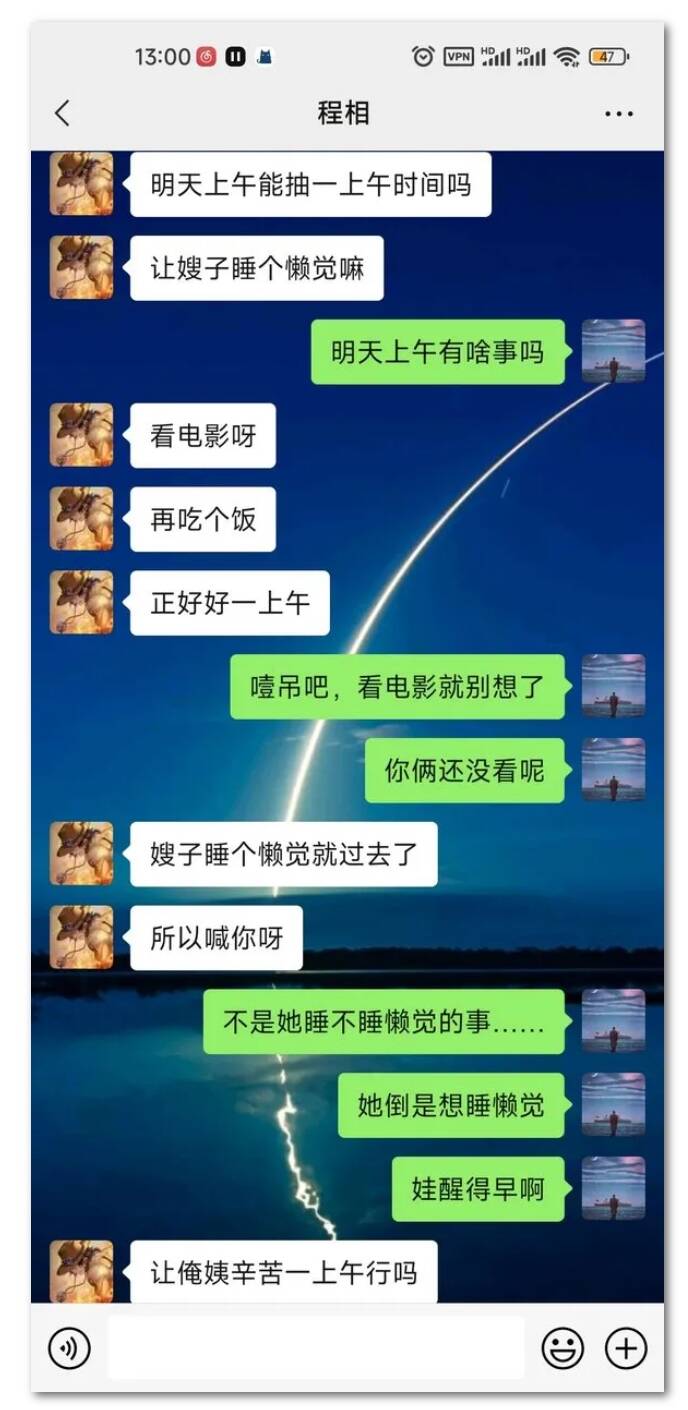Open own avatar beside 娃醒得早啊 message
This screenshot has height=1410, width=688.
tap(613, 1188)
